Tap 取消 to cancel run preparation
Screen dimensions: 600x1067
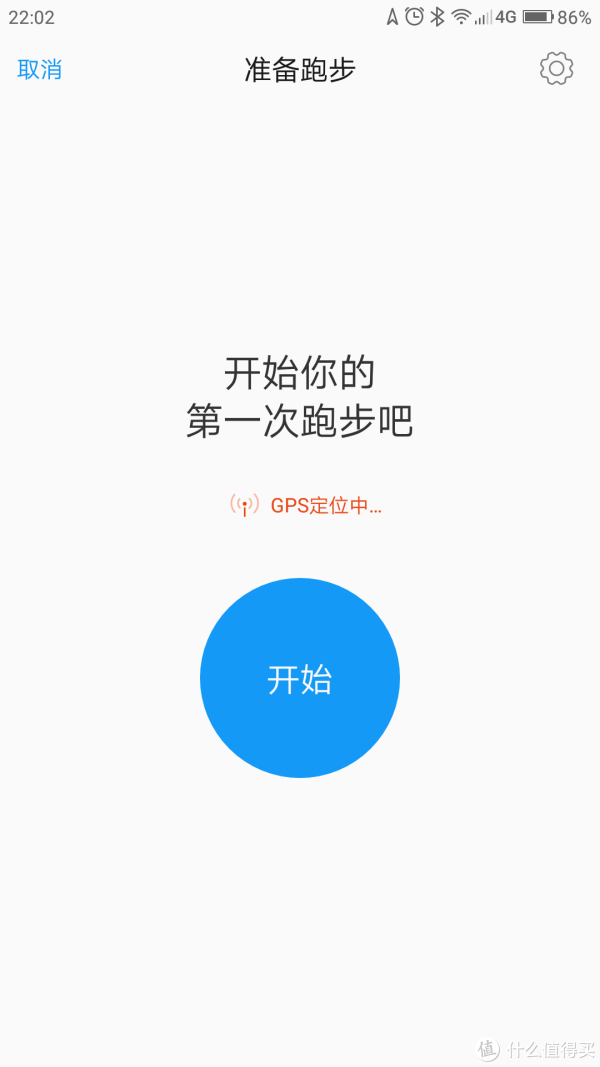(40, 69)
